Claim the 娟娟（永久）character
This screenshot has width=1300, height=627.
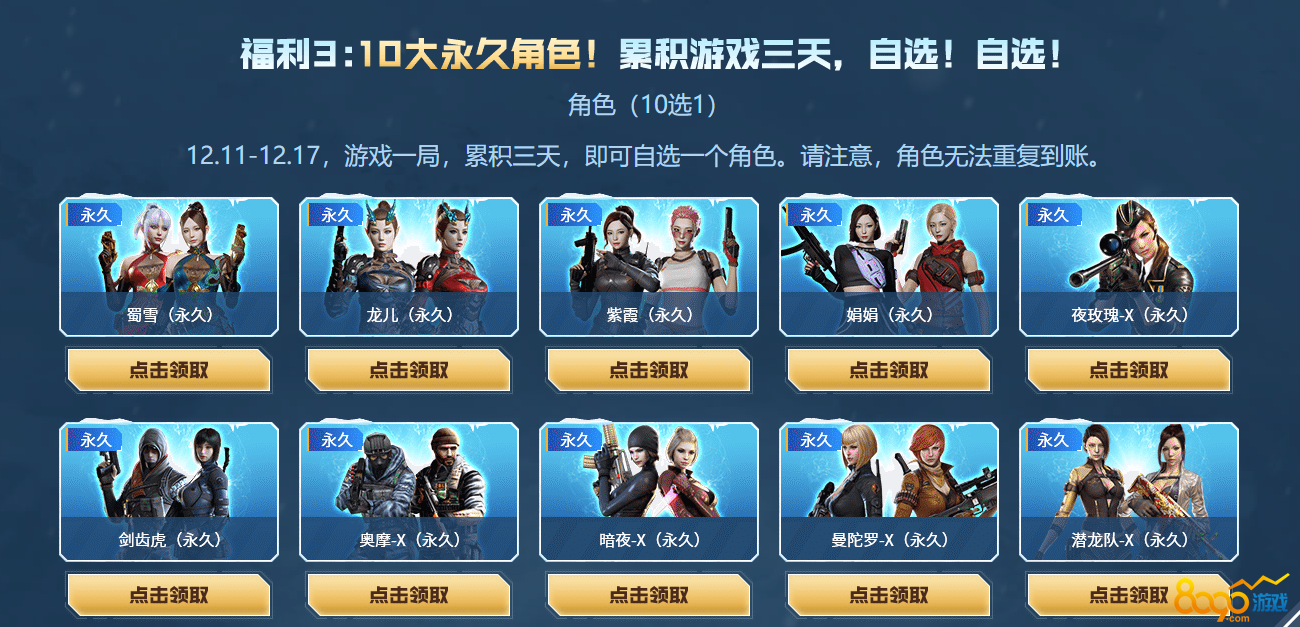click(x=889, y=370)
